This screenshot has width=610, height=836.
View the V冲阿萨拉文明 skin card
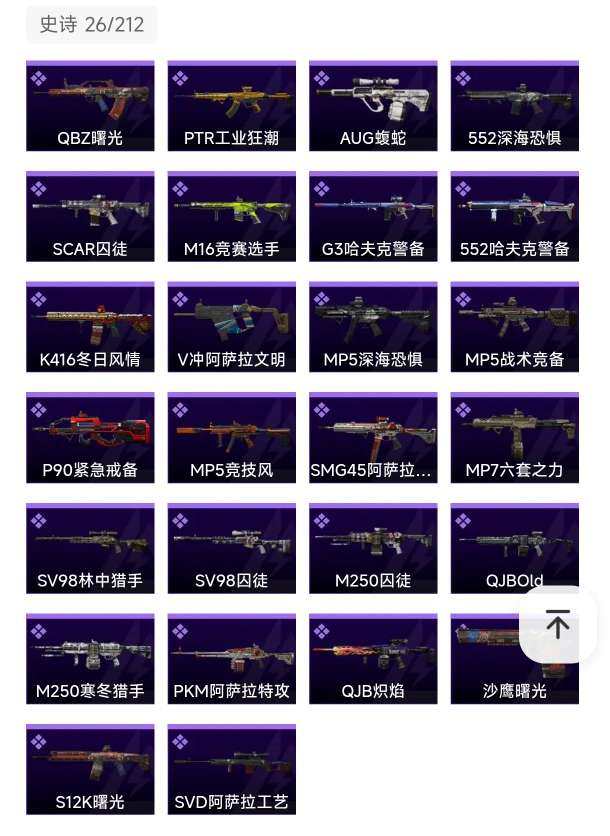tap(232, 327)
